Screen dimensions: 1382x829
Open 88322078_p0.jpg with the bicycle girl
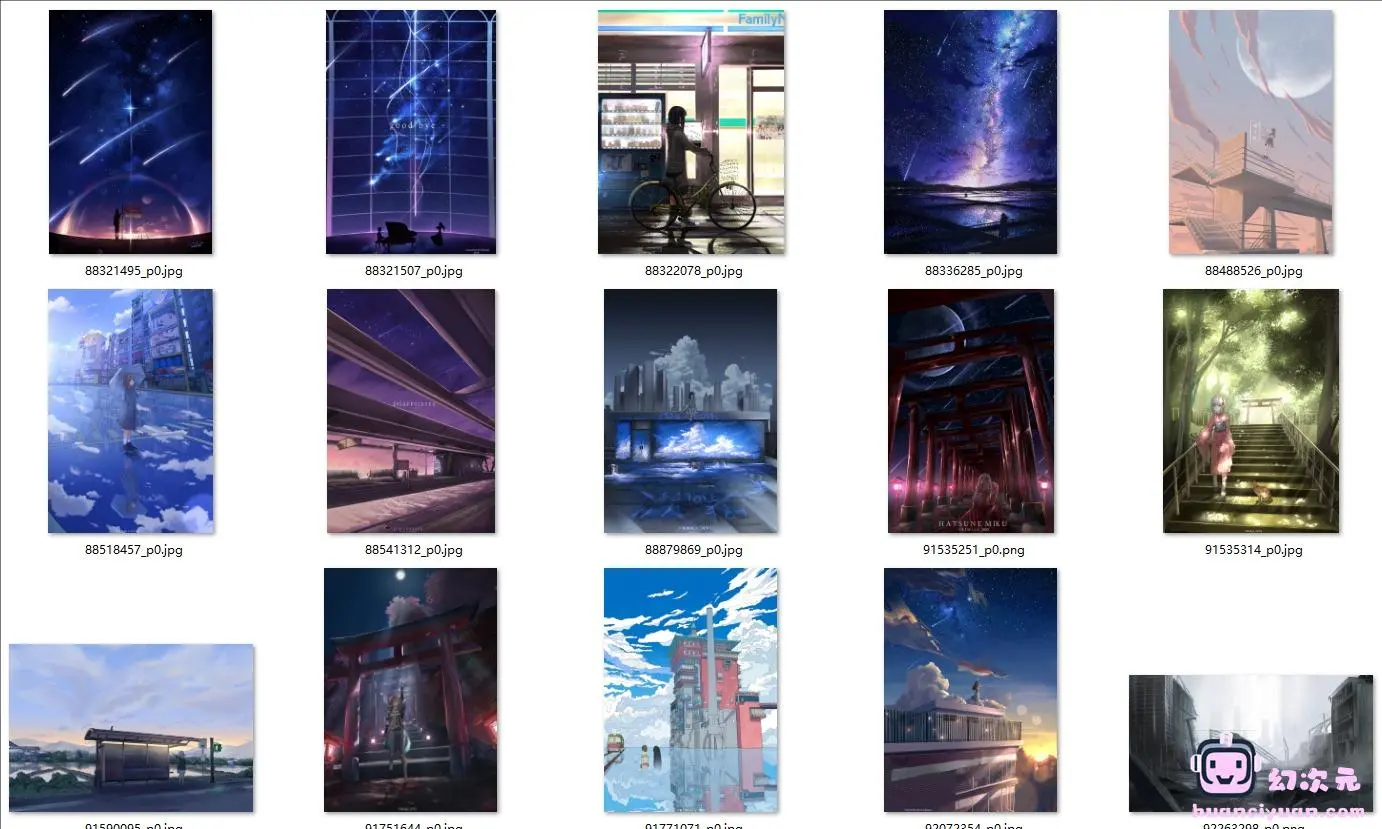click(691, 132)
